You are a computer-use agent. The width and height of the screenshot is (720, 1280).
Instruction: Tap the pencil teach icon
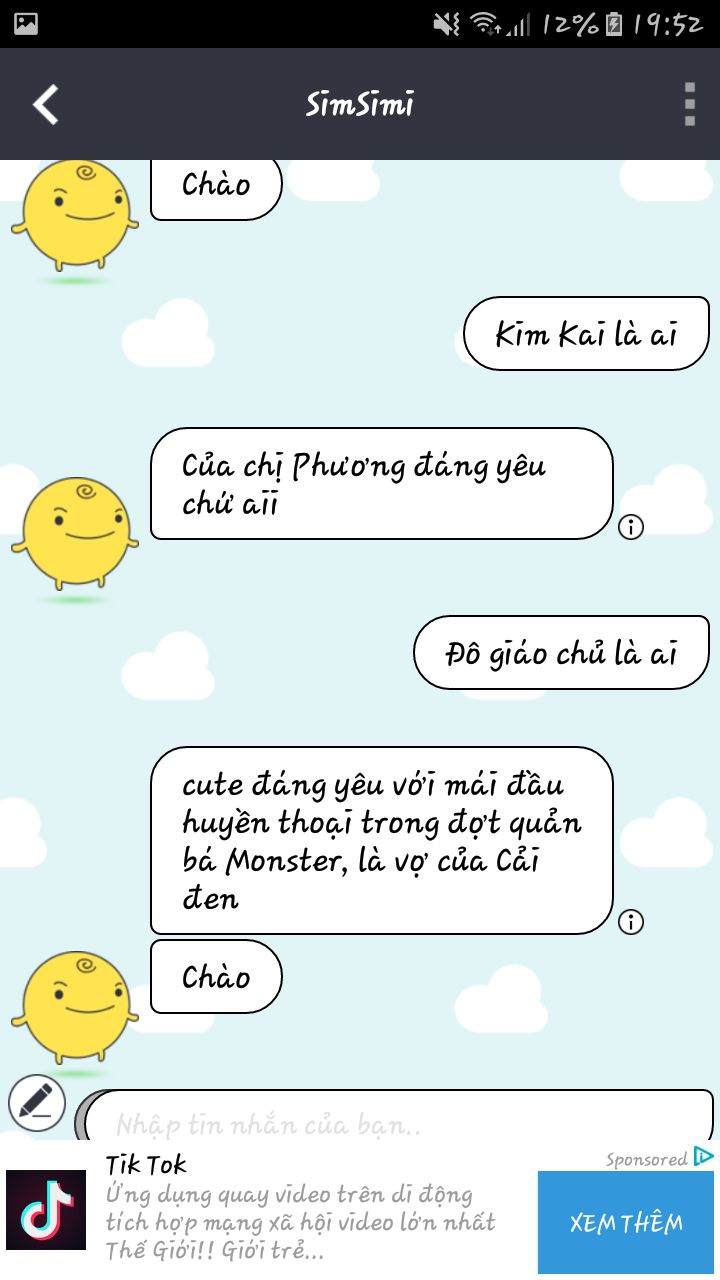pos(37,1103)
